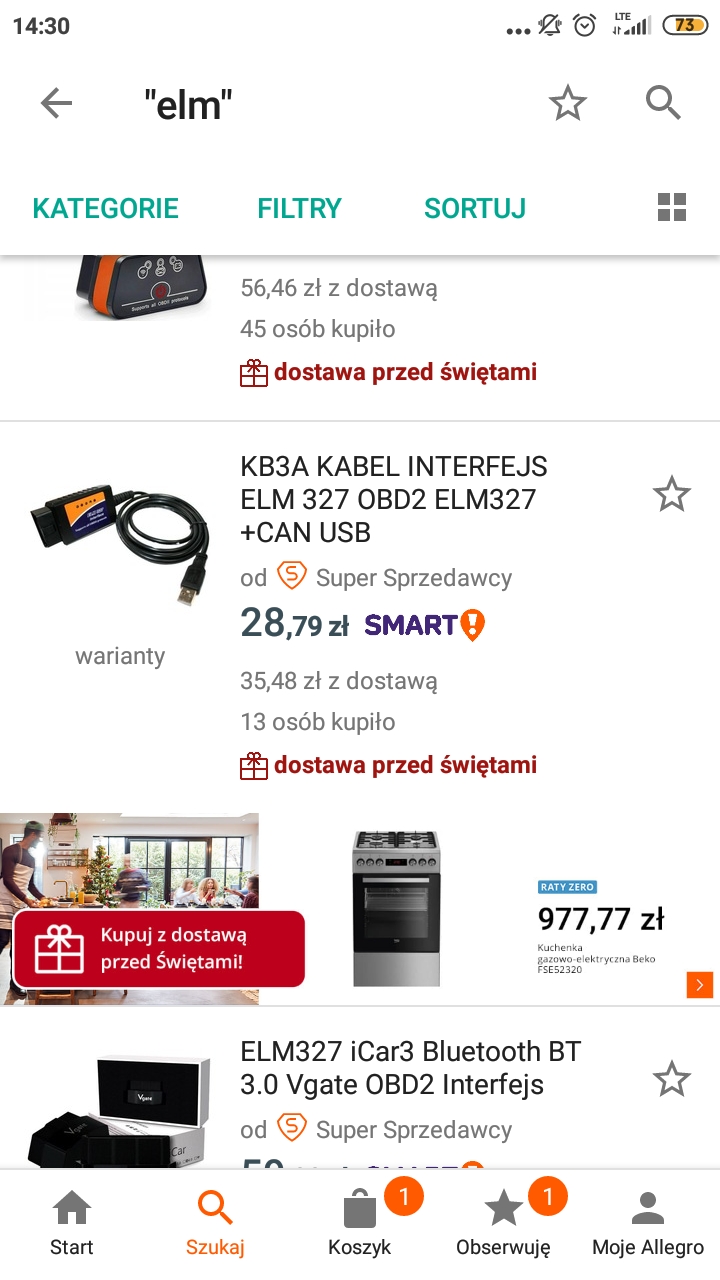Viewport: 720px width, 1280px height.
Task: Select the Szukaj tab
Action: [215, 1223]
